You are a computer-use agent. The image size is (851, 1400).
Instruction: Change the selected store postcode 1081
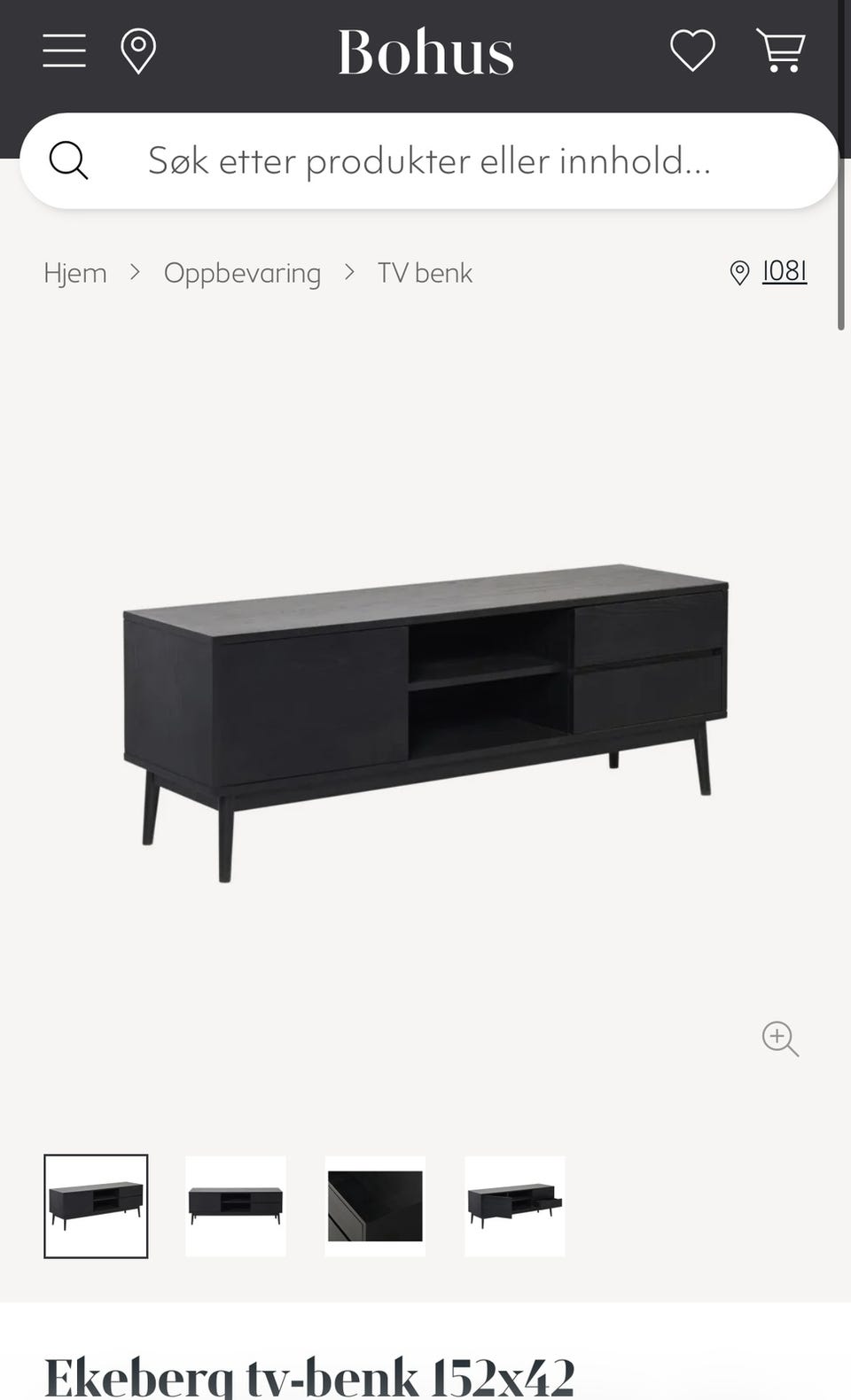(784, 271)
